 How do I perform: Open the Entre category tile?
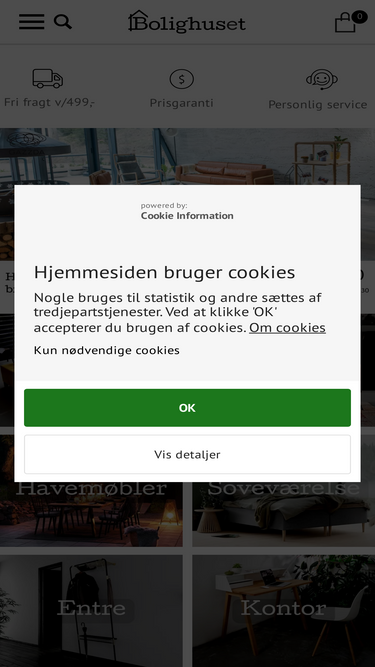pos(91,611)
